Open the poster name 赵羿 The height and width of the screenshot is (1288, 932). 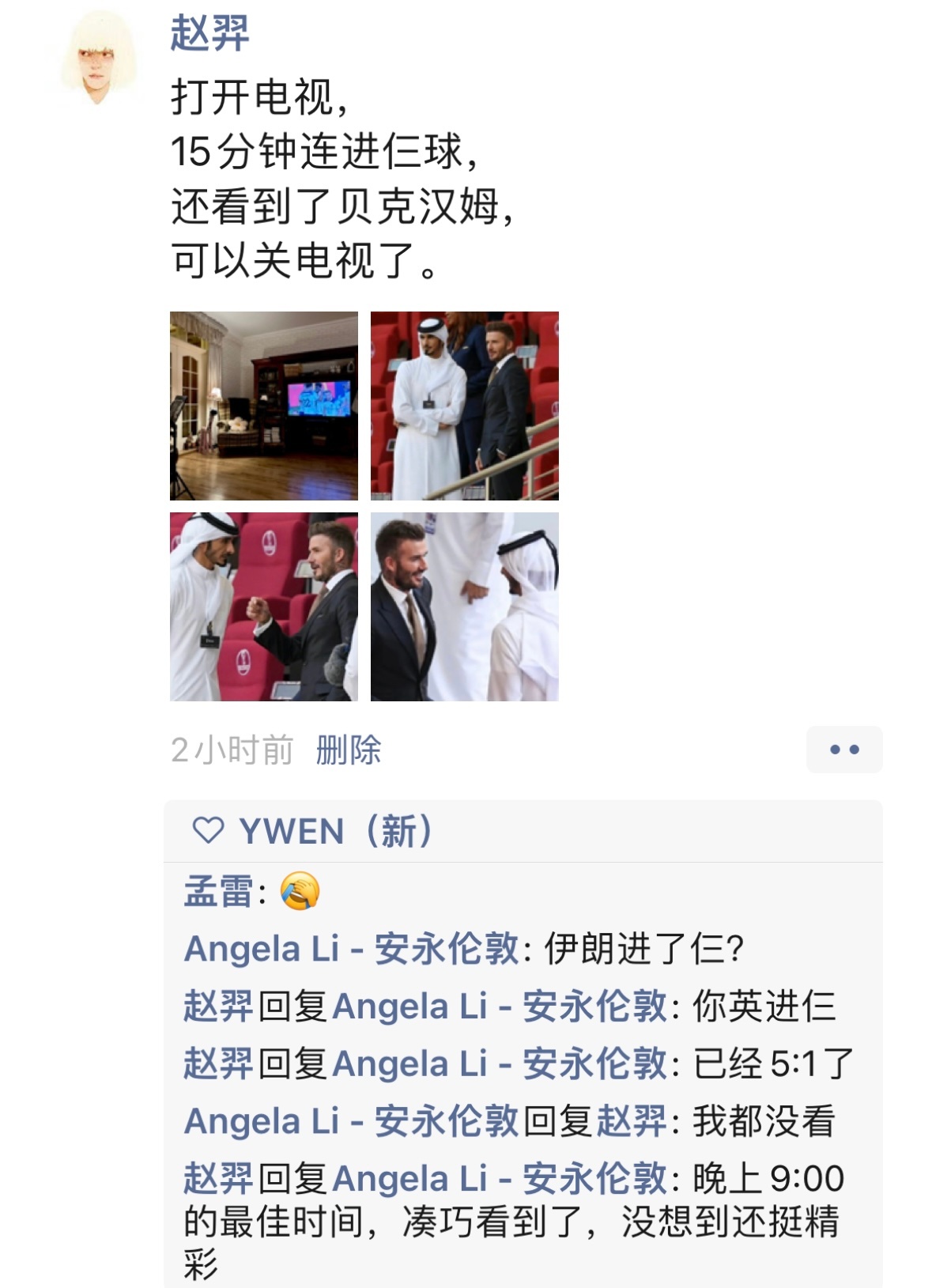[x=209, y=35]
